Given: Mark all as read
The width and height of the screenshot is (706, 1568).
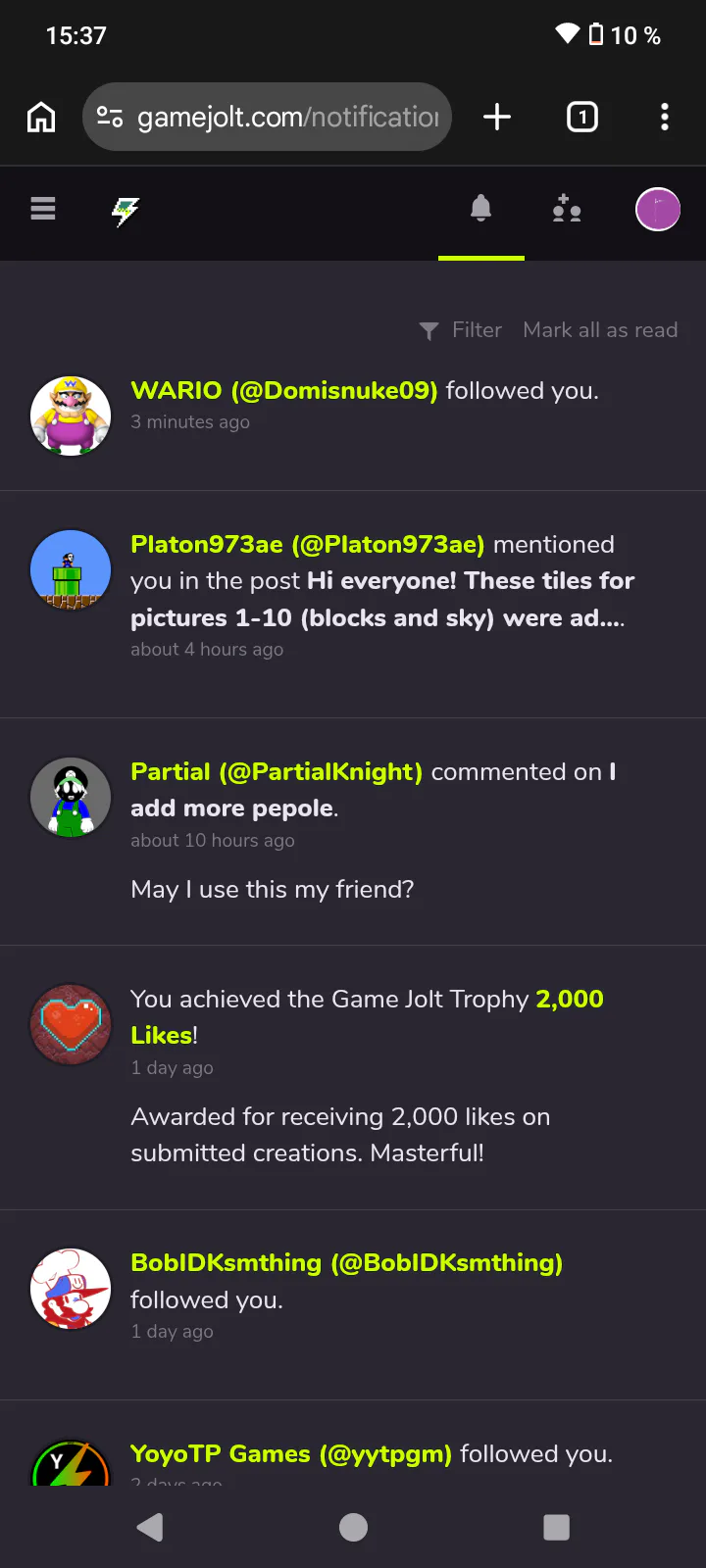Looking at the screenshot, I should click(600, 330).
